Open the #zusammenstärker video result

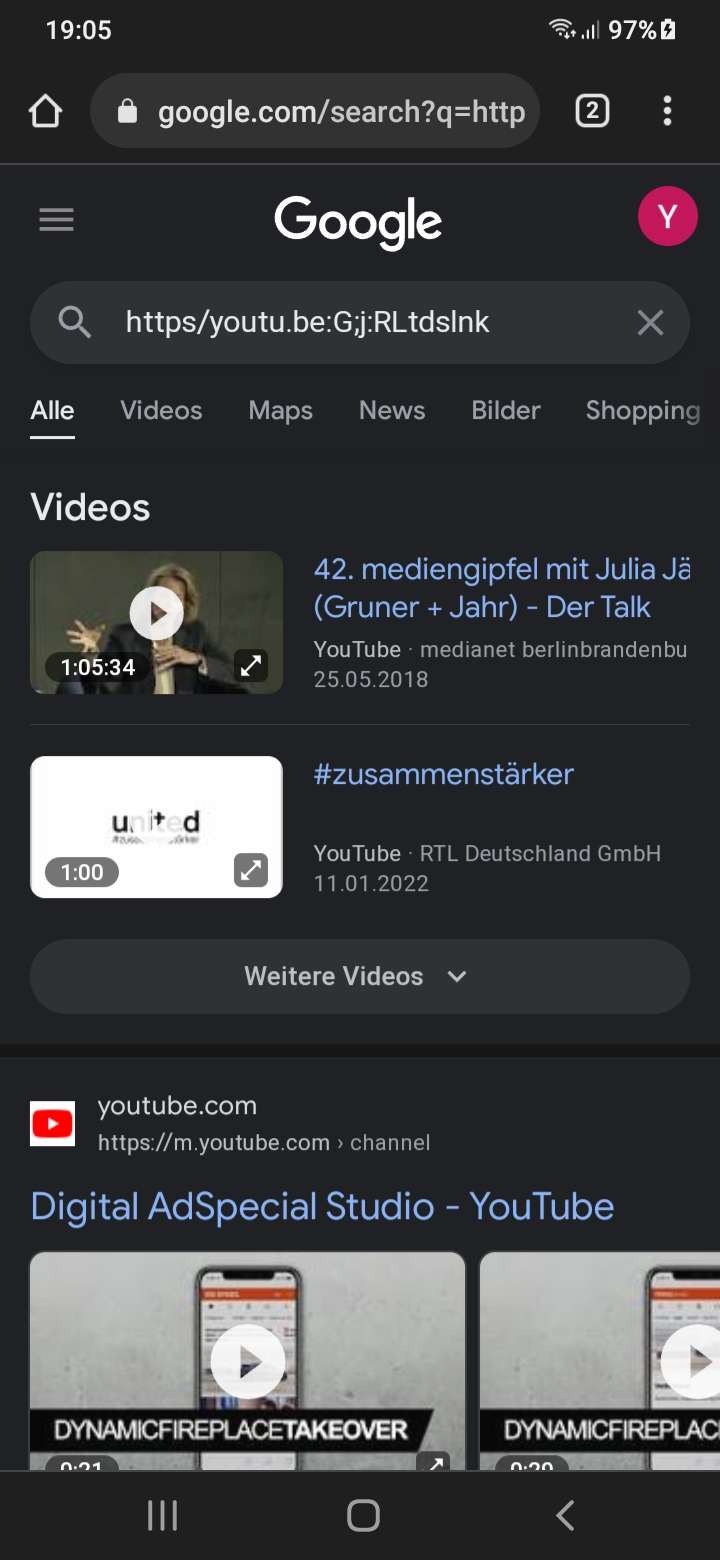coord(444,774)
